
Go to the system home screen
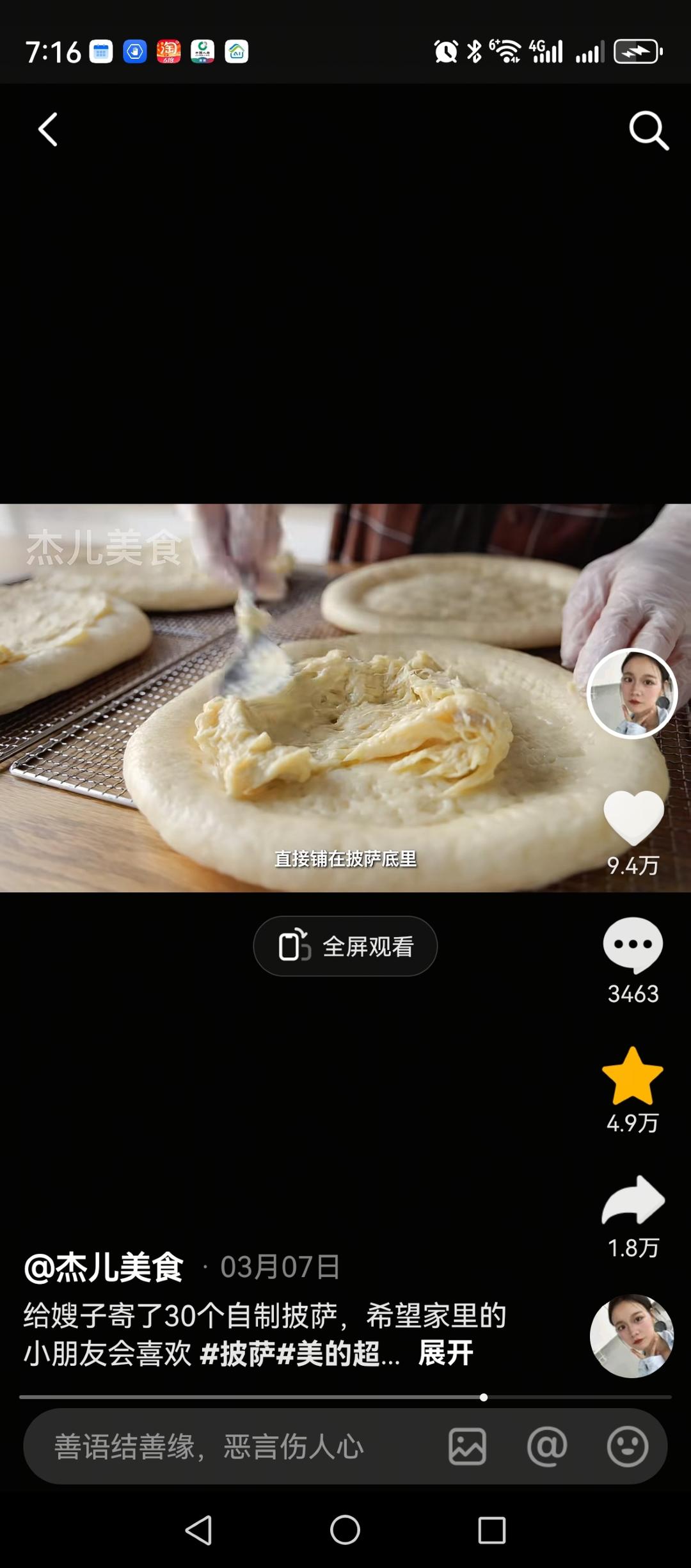(345, 1530)
